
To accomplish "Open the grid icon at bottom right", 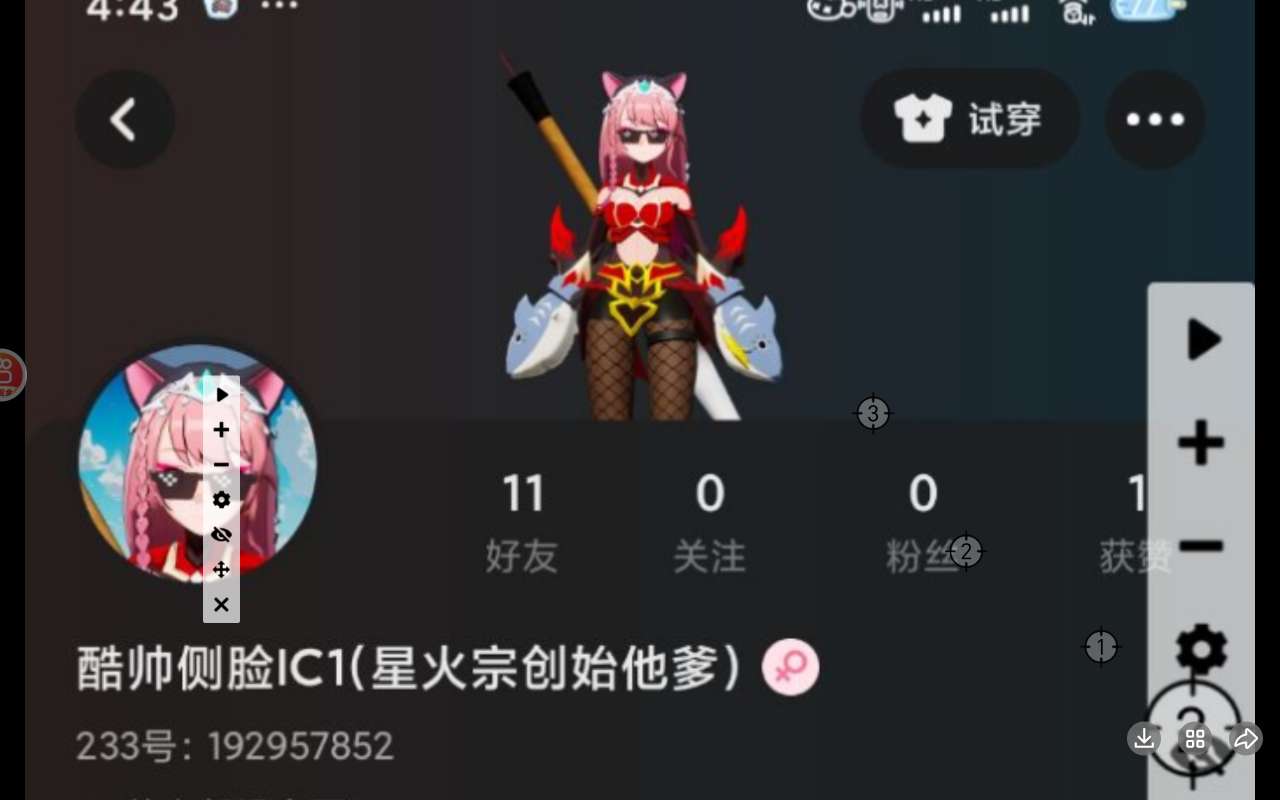I will tap(1195, 739).
